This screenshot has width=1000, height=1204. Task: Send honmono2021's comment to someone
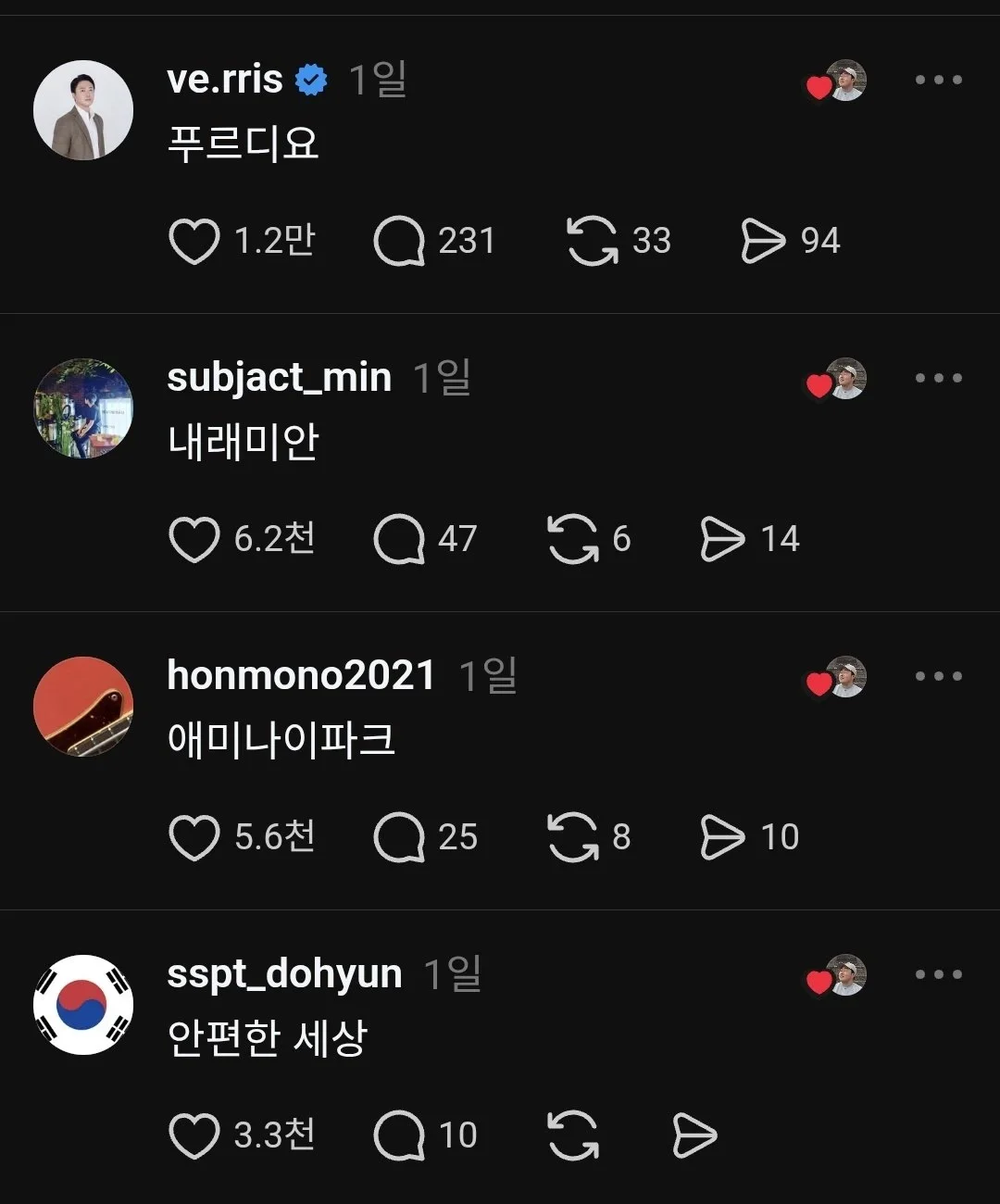(722, 837)
